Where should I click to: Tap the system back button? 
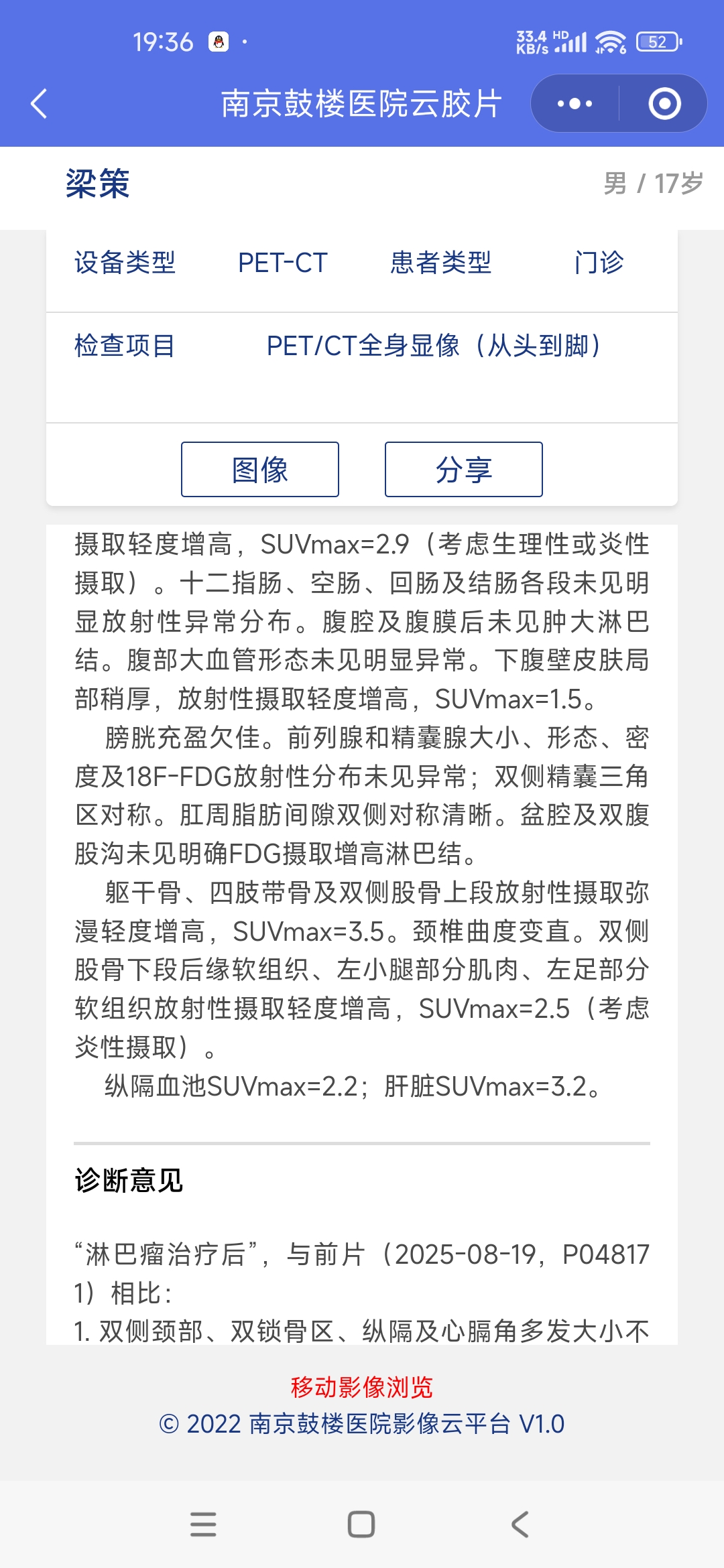(520, 1524)
